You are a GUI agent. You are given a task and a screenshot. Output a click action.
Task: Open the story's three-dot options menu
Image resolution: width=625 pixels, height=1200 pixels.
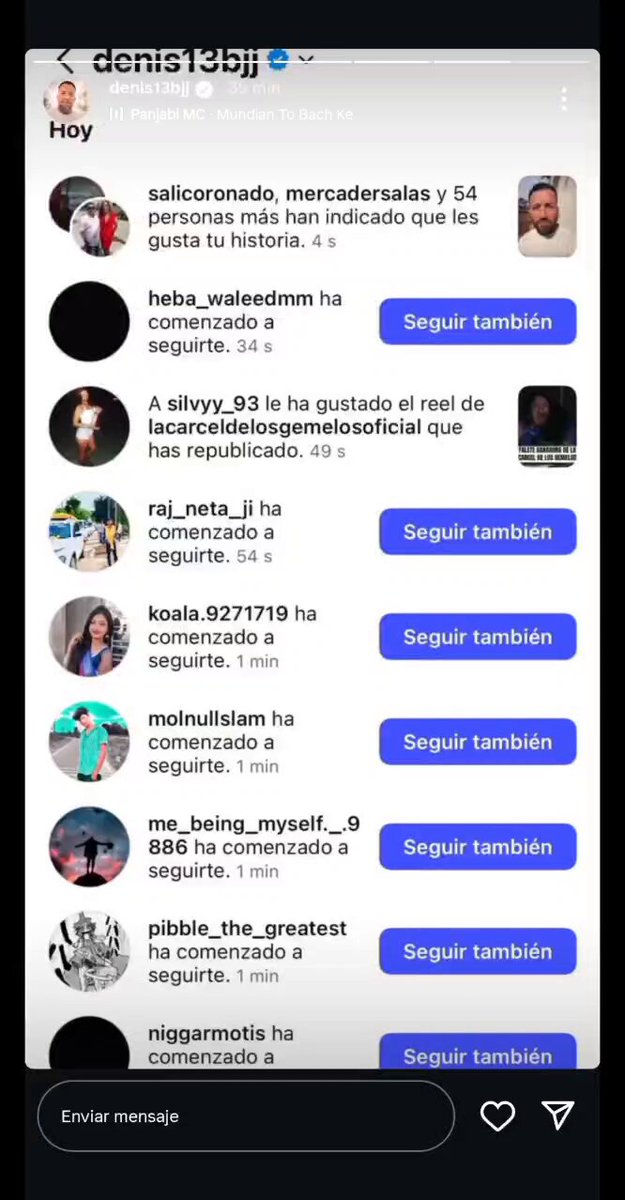[x=564, y=99]
